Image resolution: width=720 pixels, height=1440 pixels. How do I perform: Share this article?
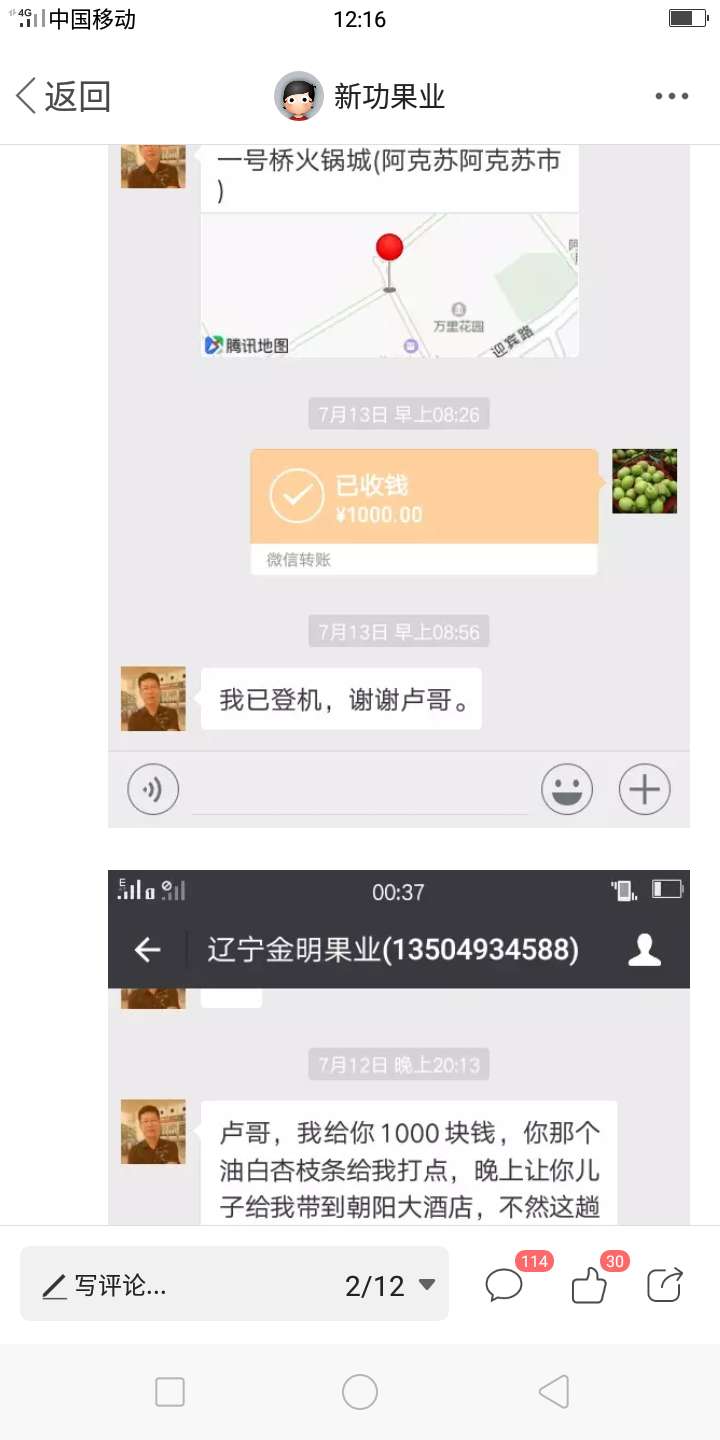(x=665, y=1285)
